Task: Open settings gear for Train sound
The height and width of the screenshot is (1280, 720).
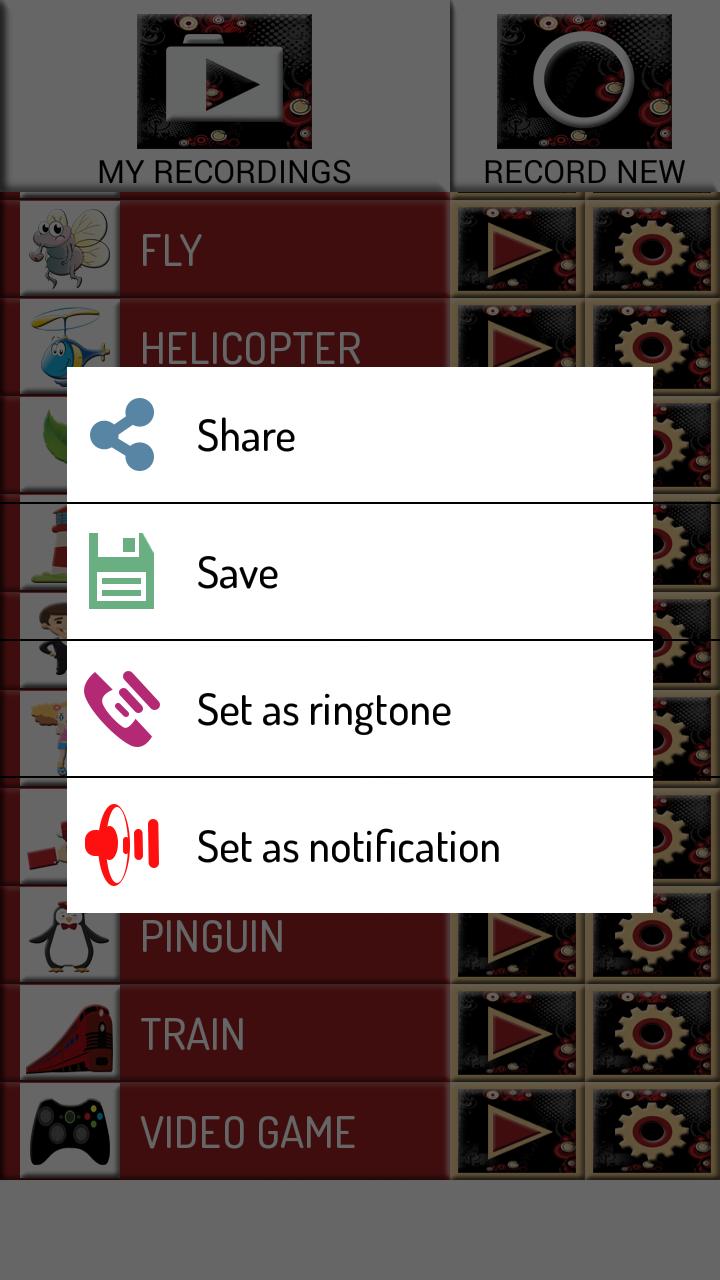Action: [x=651, y=1034]
